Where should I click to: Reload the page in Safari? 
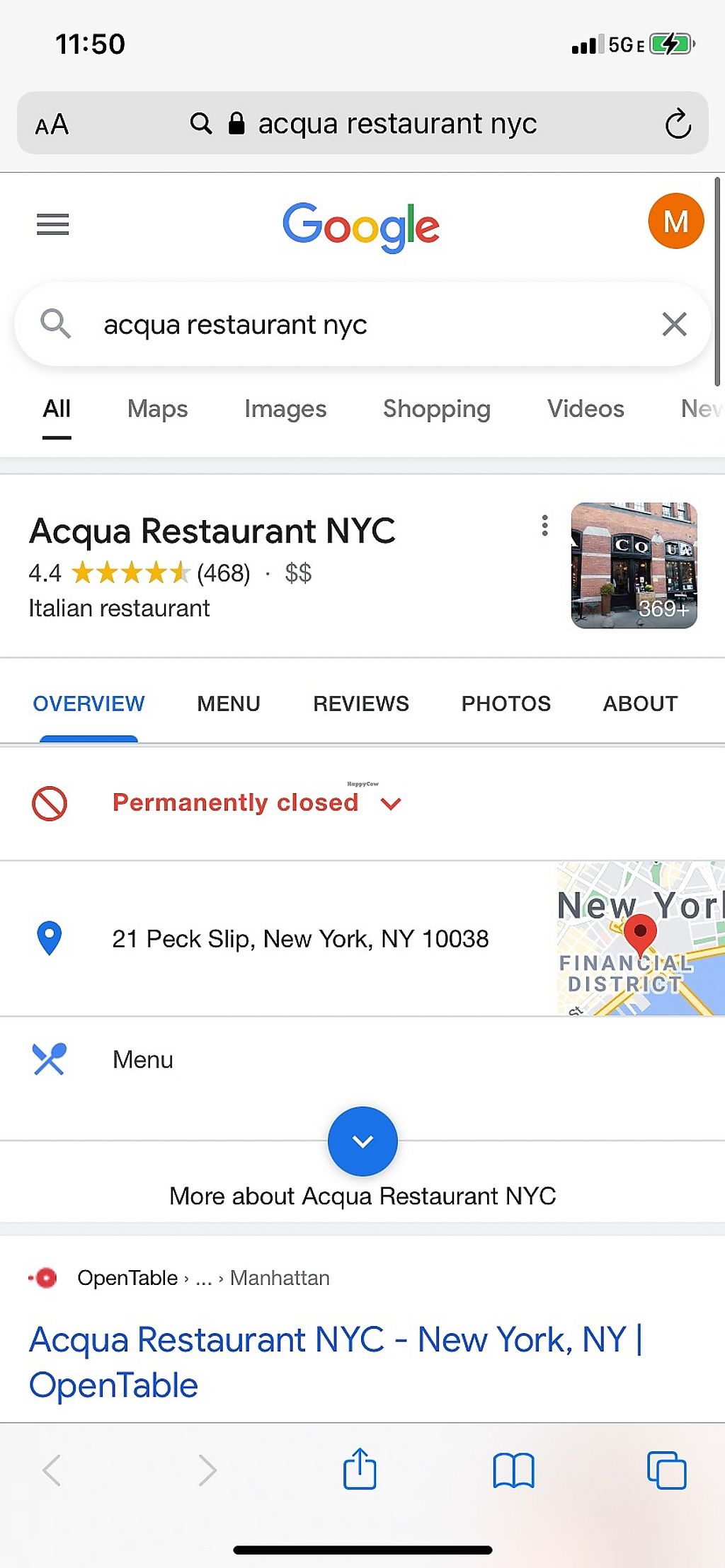(678, 124)
